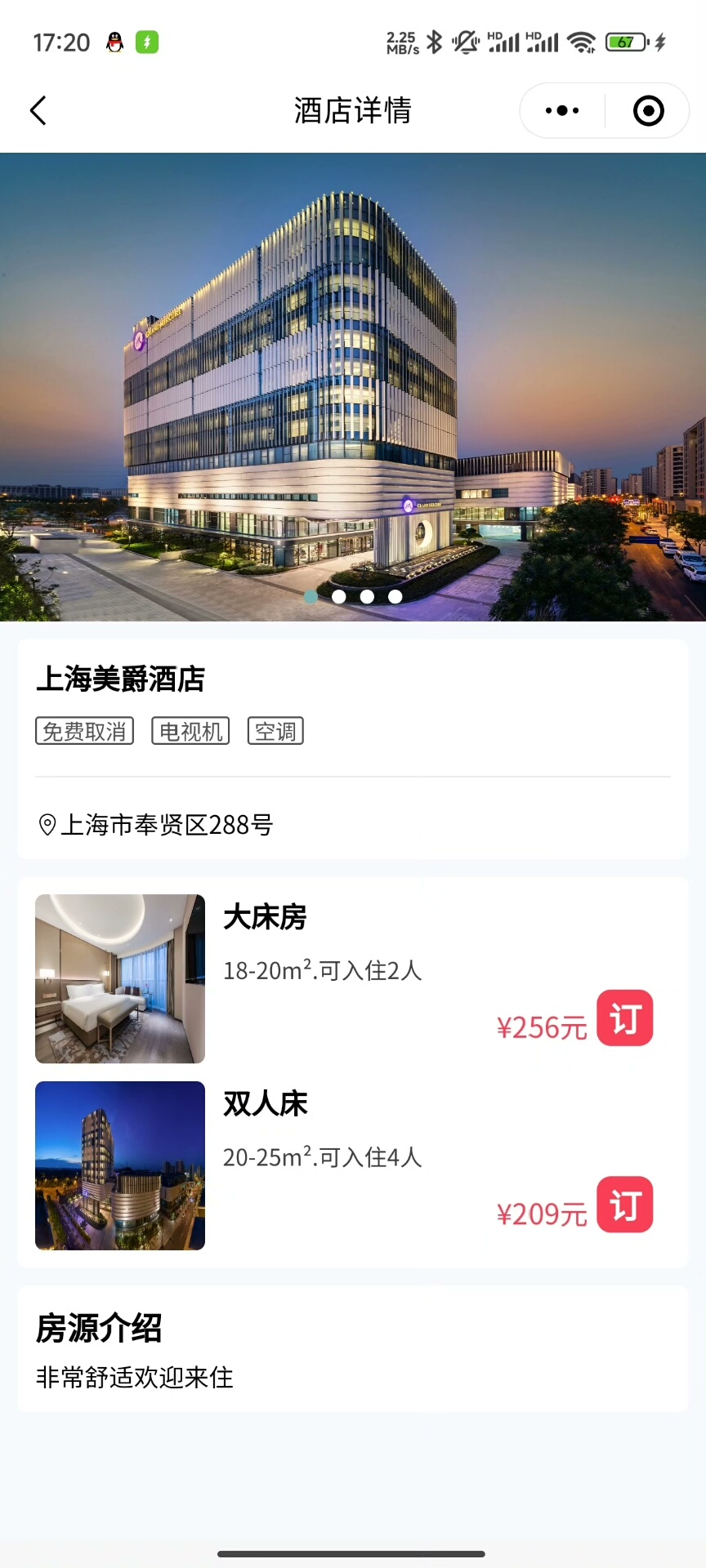Open the mini program more options menu

tap(562, 110)
